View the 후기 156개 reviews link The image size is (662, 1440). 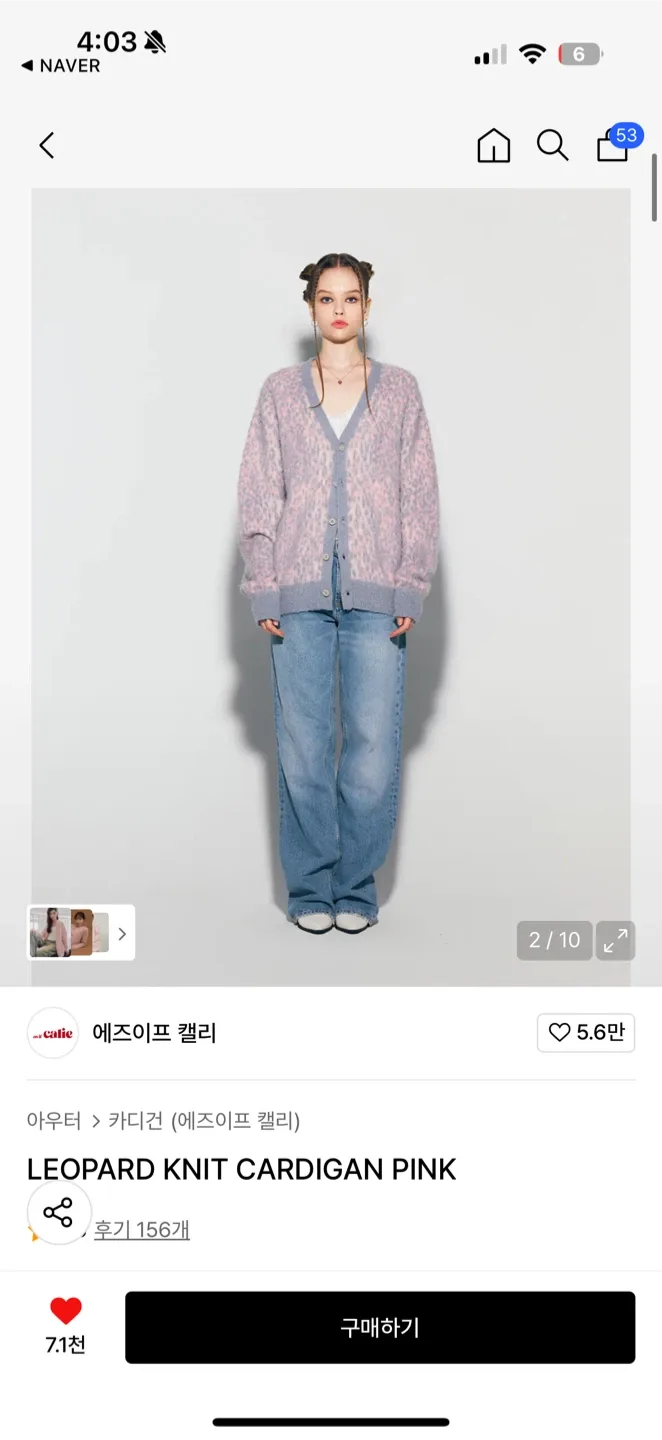pos(142,1230)
